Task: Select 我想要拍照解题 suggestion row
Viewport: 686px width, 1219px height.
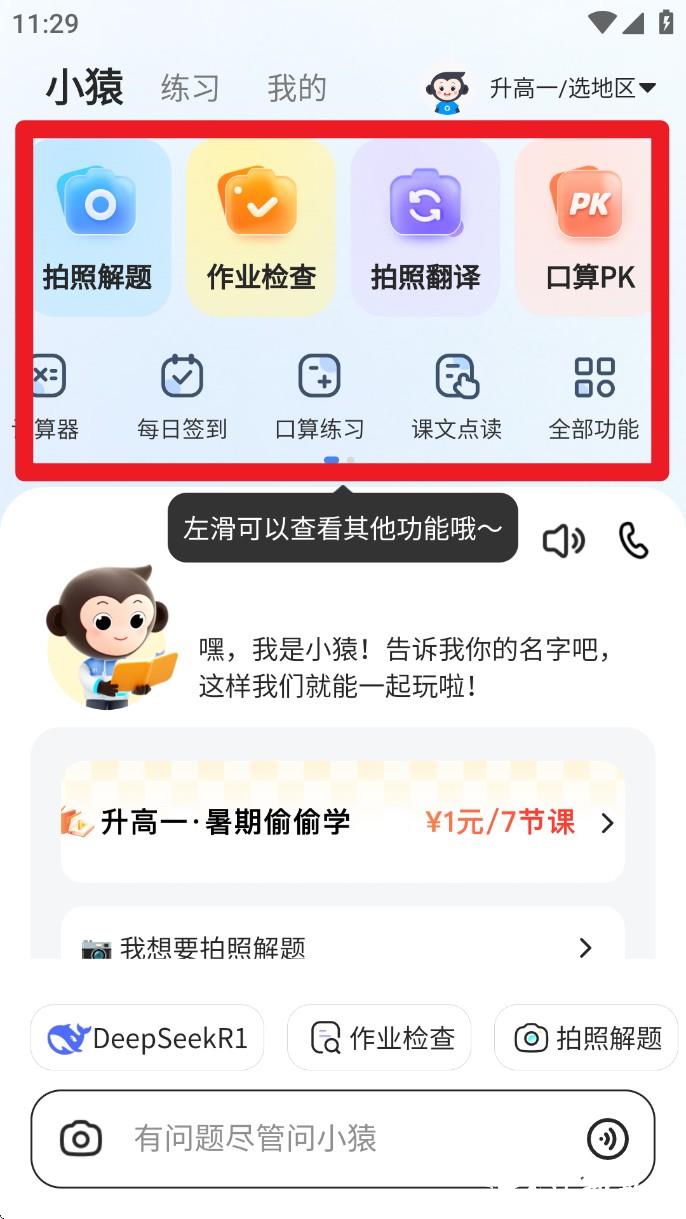Action: click(x=342, y=946)
